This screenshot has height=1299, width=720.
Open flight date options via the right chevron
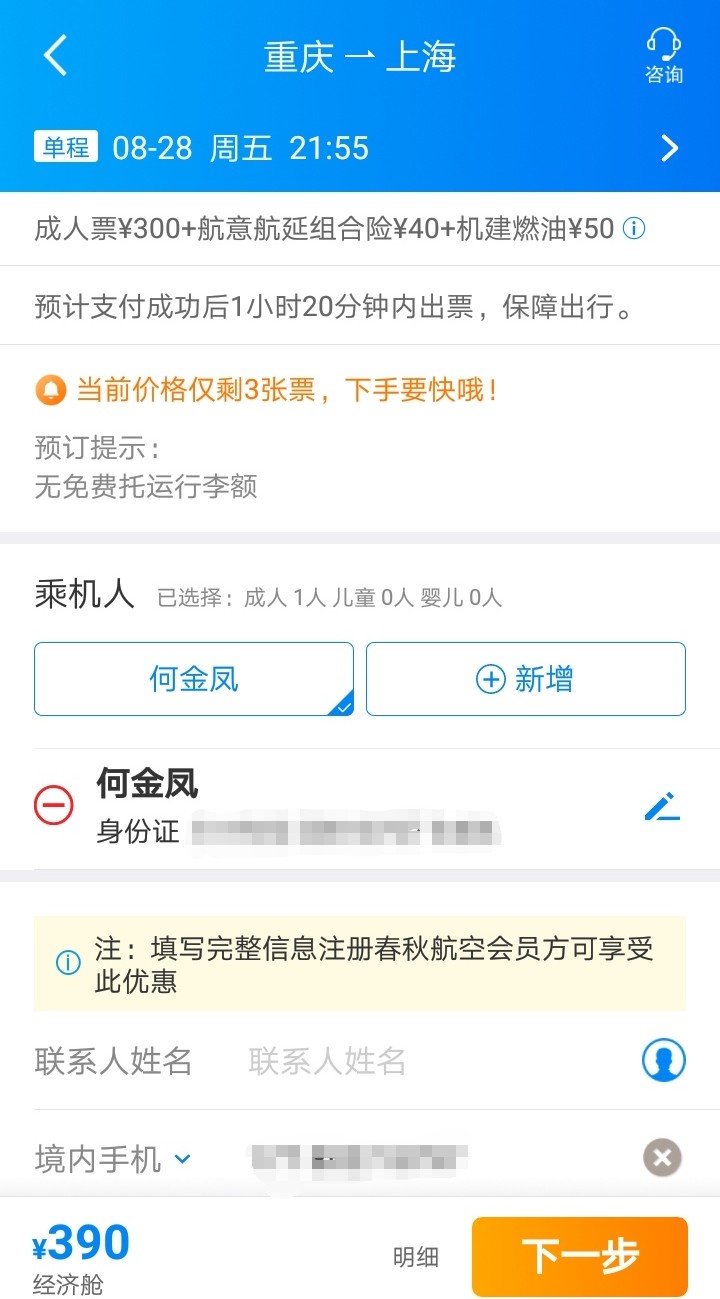coord(669,147)
